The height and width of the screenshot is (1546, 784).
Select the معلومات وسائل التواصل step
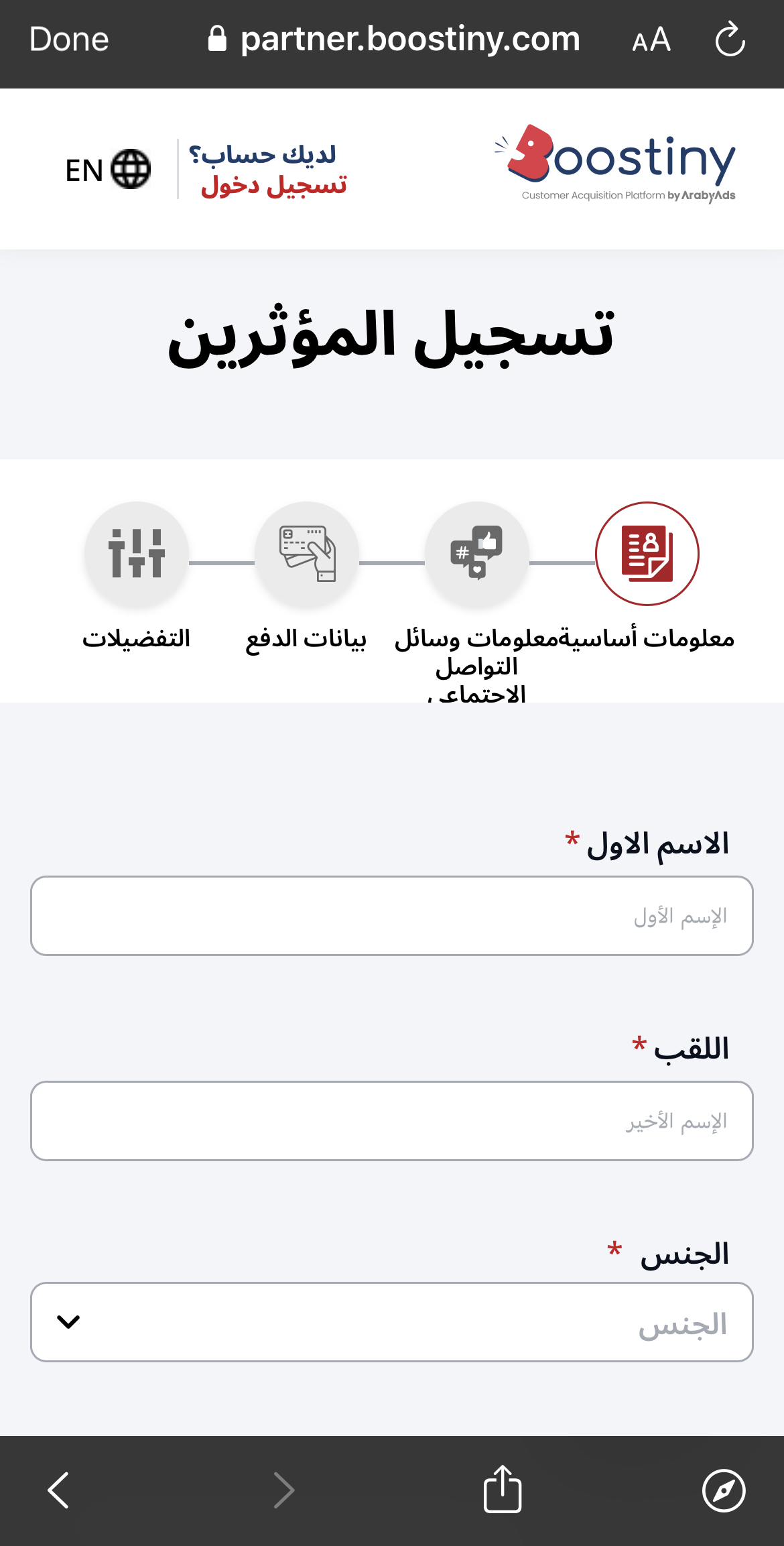tap(476, 554)
